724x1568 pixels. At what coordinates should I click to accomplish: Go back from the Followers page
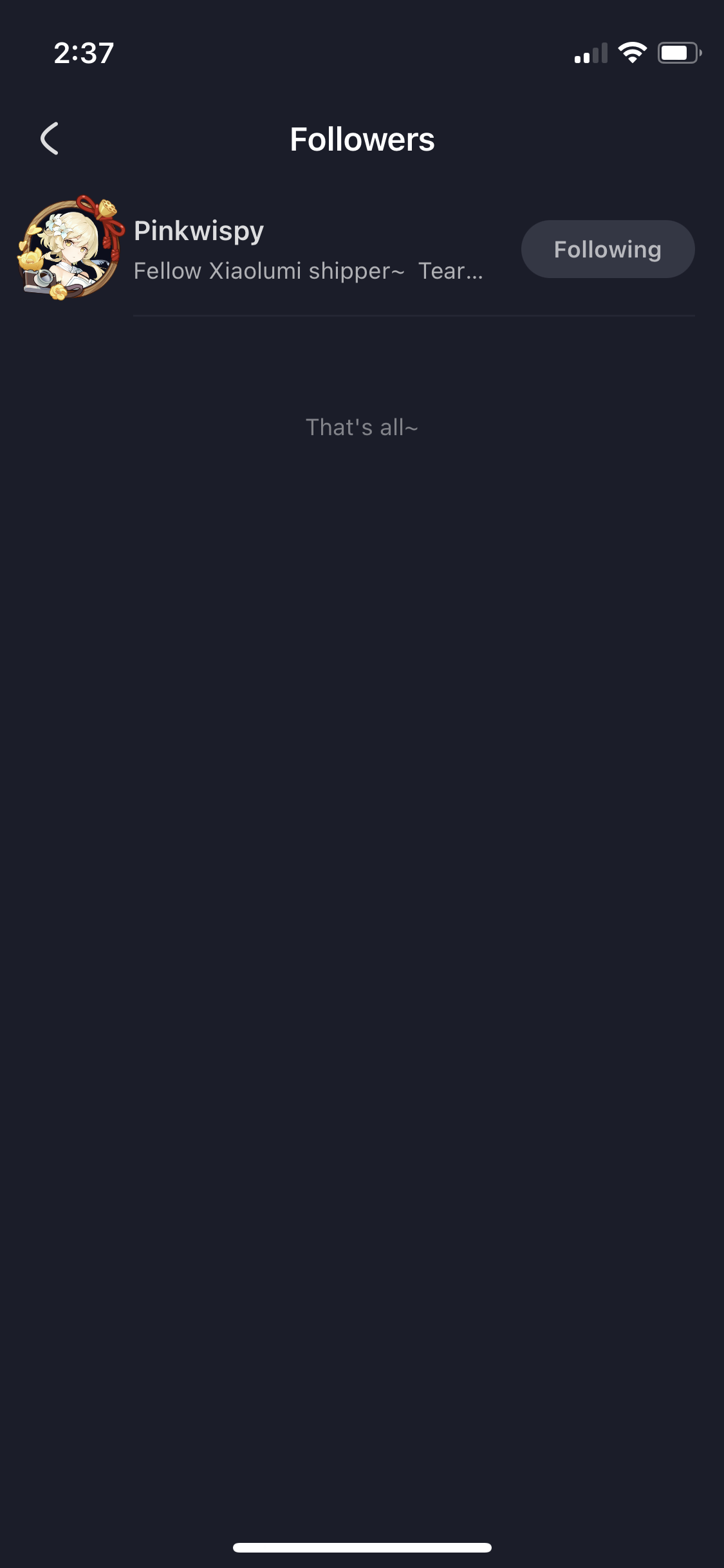click(50, 138)
